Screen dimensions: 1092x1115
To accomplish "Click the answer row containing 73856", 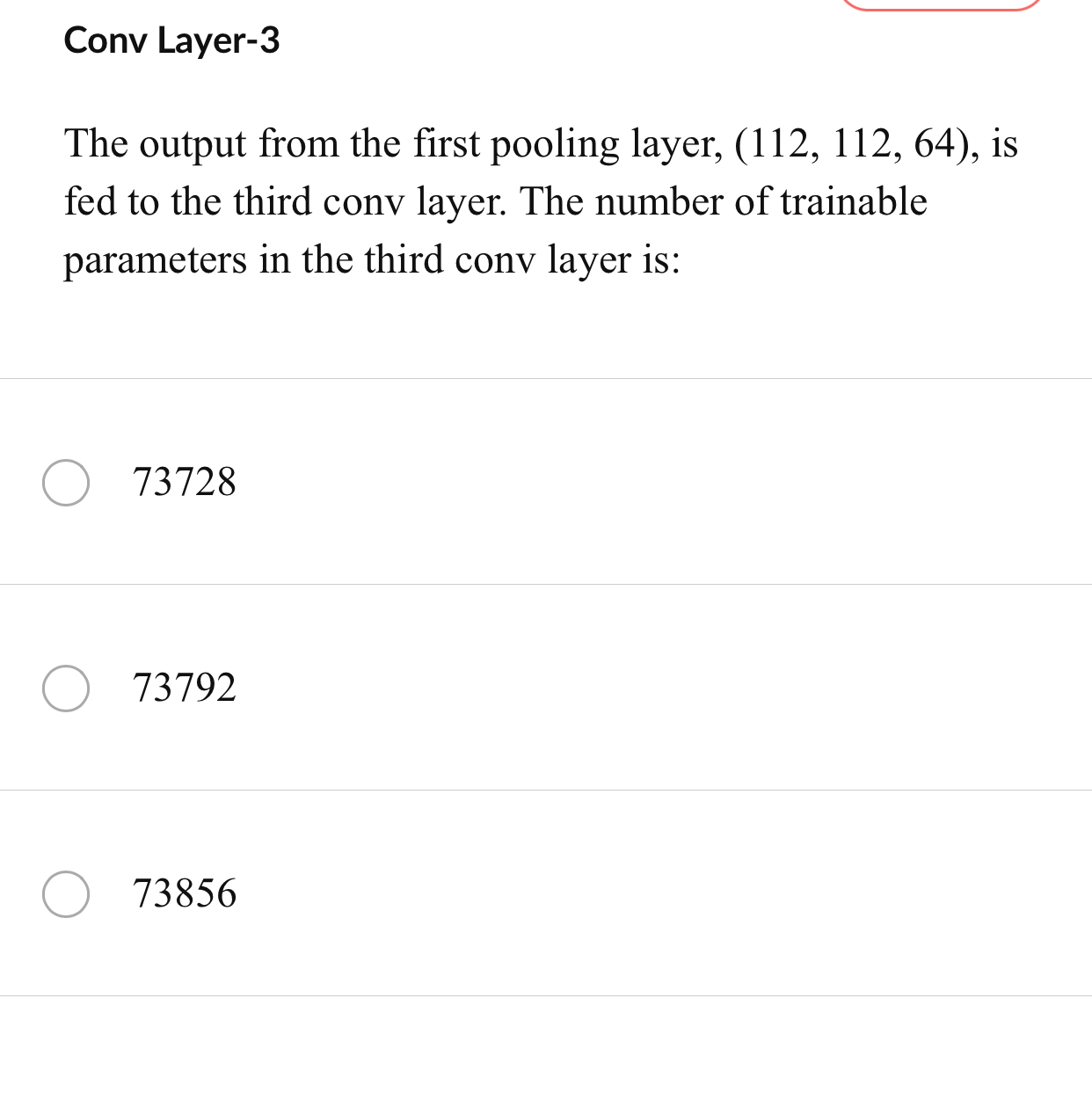I will point(545,895).
